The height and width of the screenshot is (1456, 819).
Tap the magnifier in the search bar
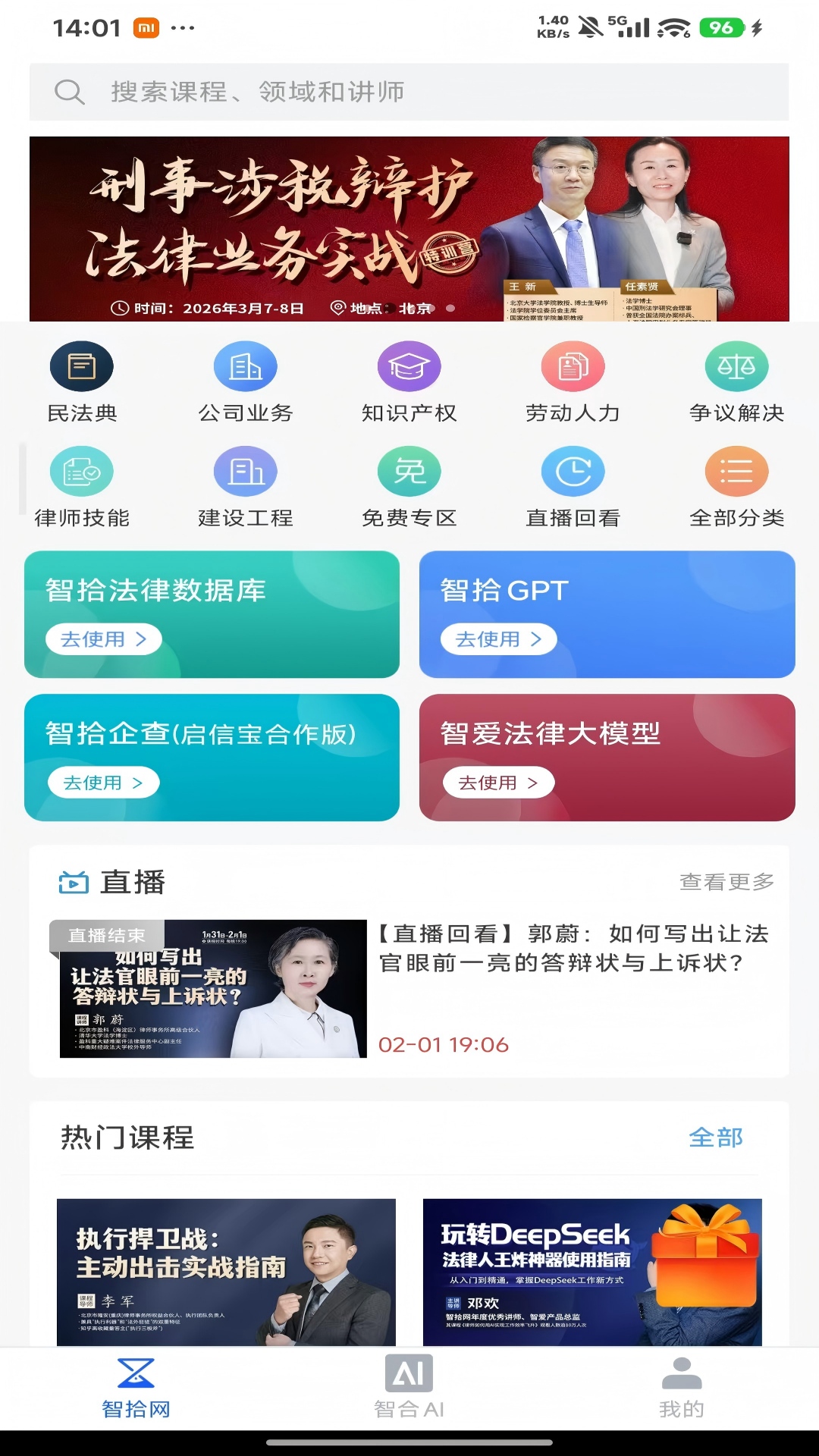coord(70,92)
